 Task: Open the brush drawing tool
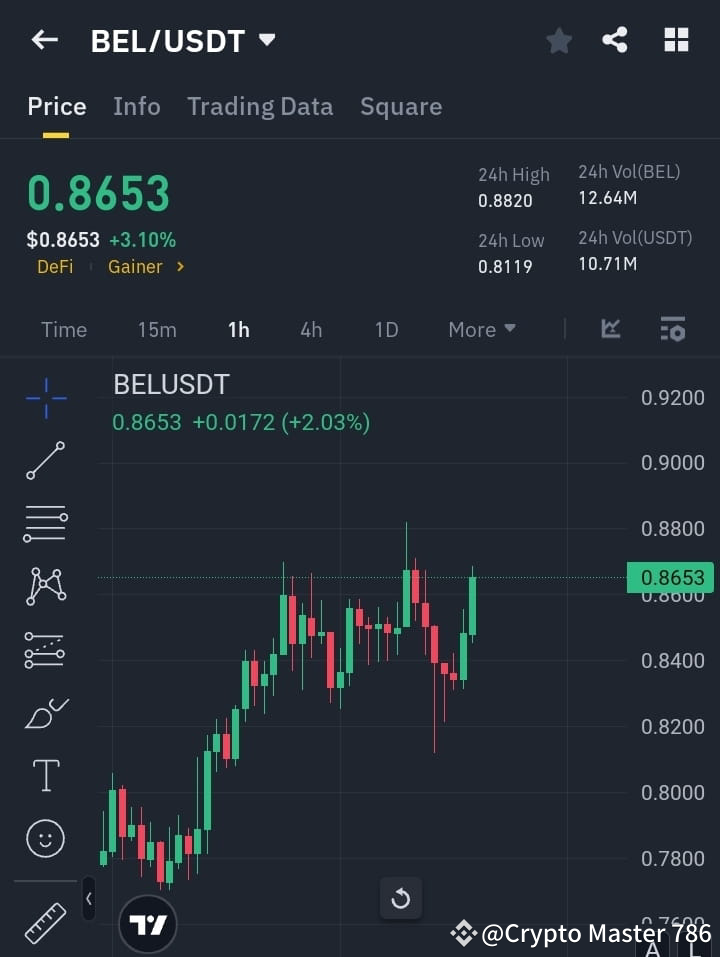45,712
